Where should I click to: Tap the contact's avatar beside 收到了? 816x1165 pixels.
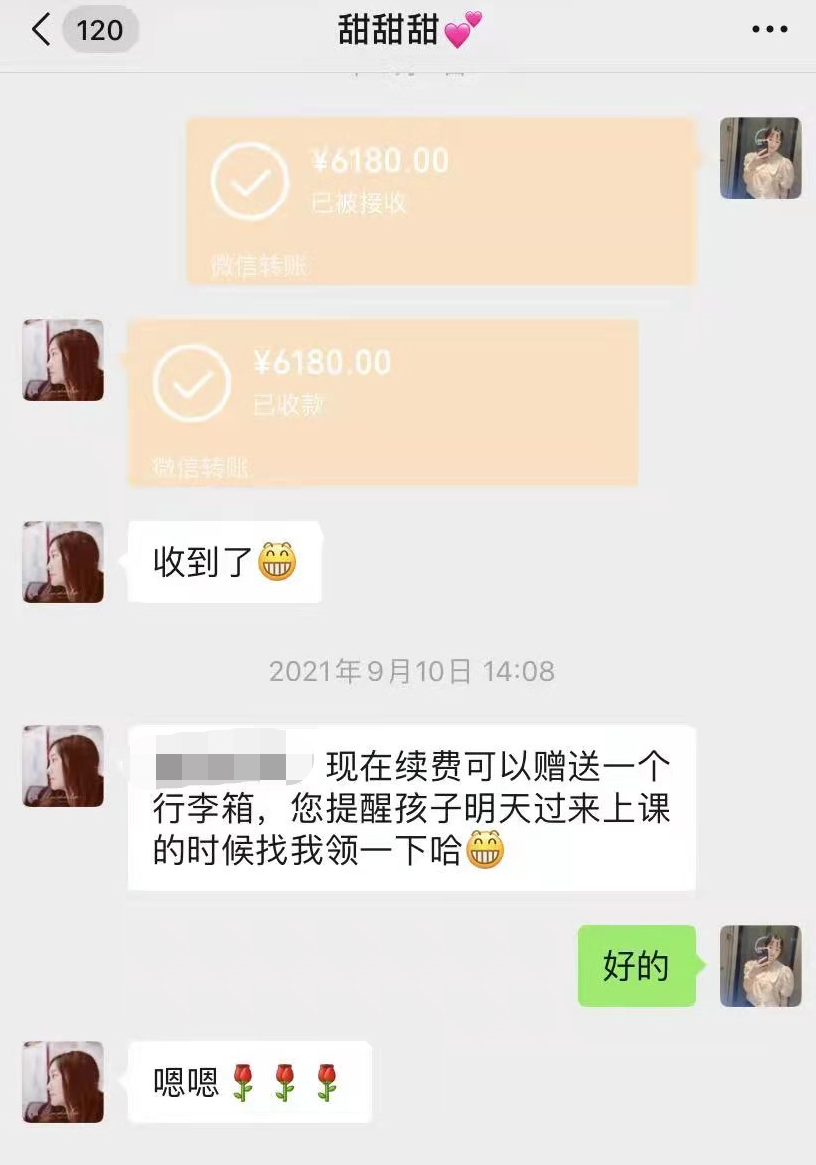point(63,562)
